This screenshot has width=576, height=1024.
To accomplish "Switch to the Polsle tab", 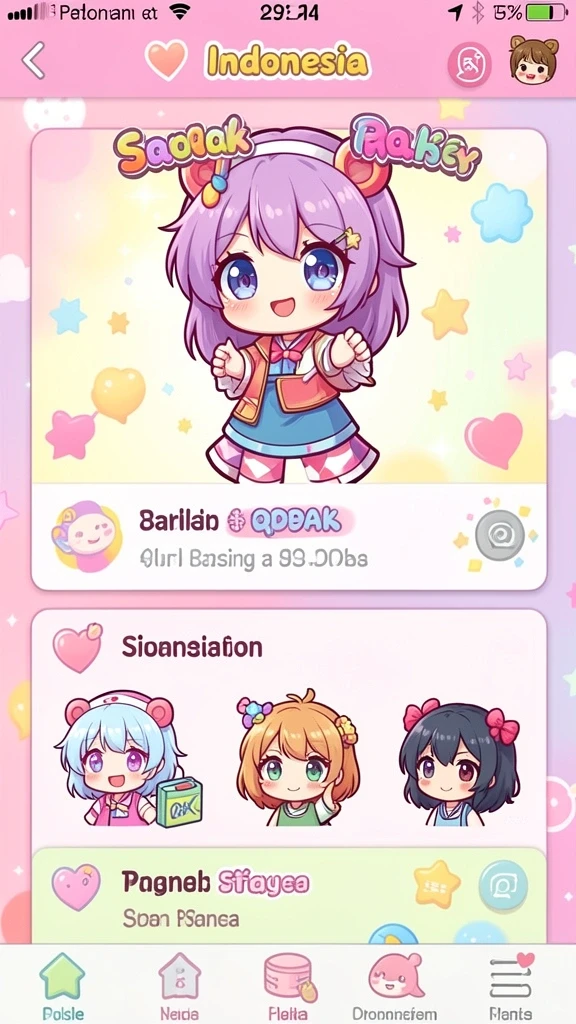I will pyautogui.click(x=63, y=987).
